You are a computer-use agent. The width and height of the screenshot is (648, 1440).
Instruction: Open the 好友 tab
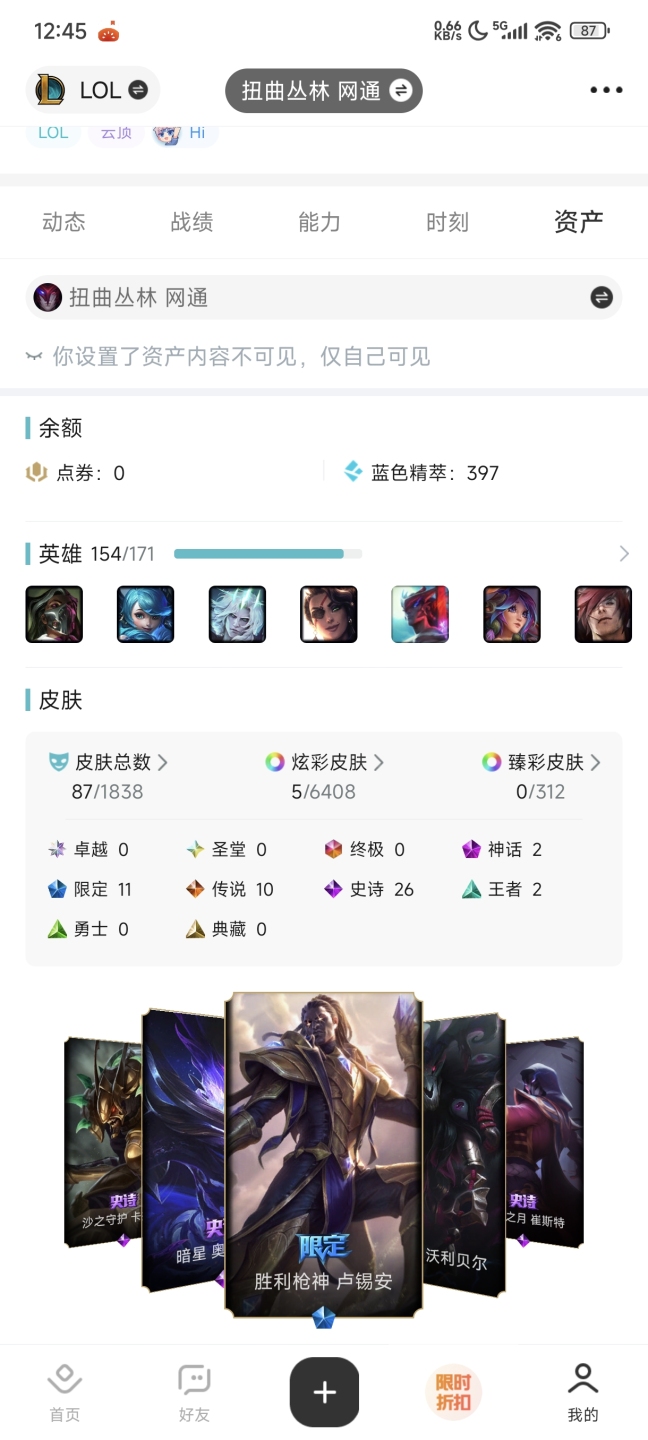[194, 1392]
